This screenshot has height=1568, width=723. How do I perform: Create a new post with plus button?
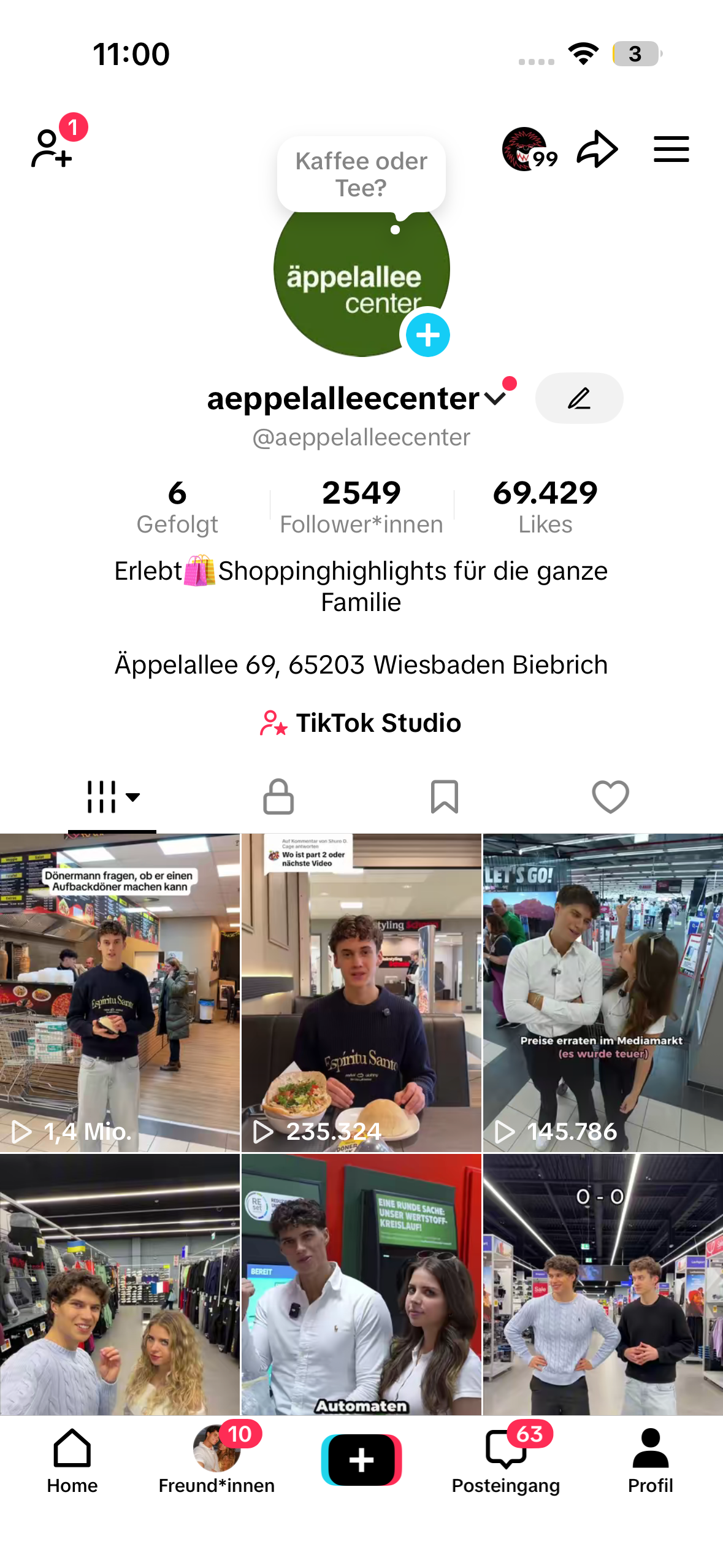(x=361, y=1460)
